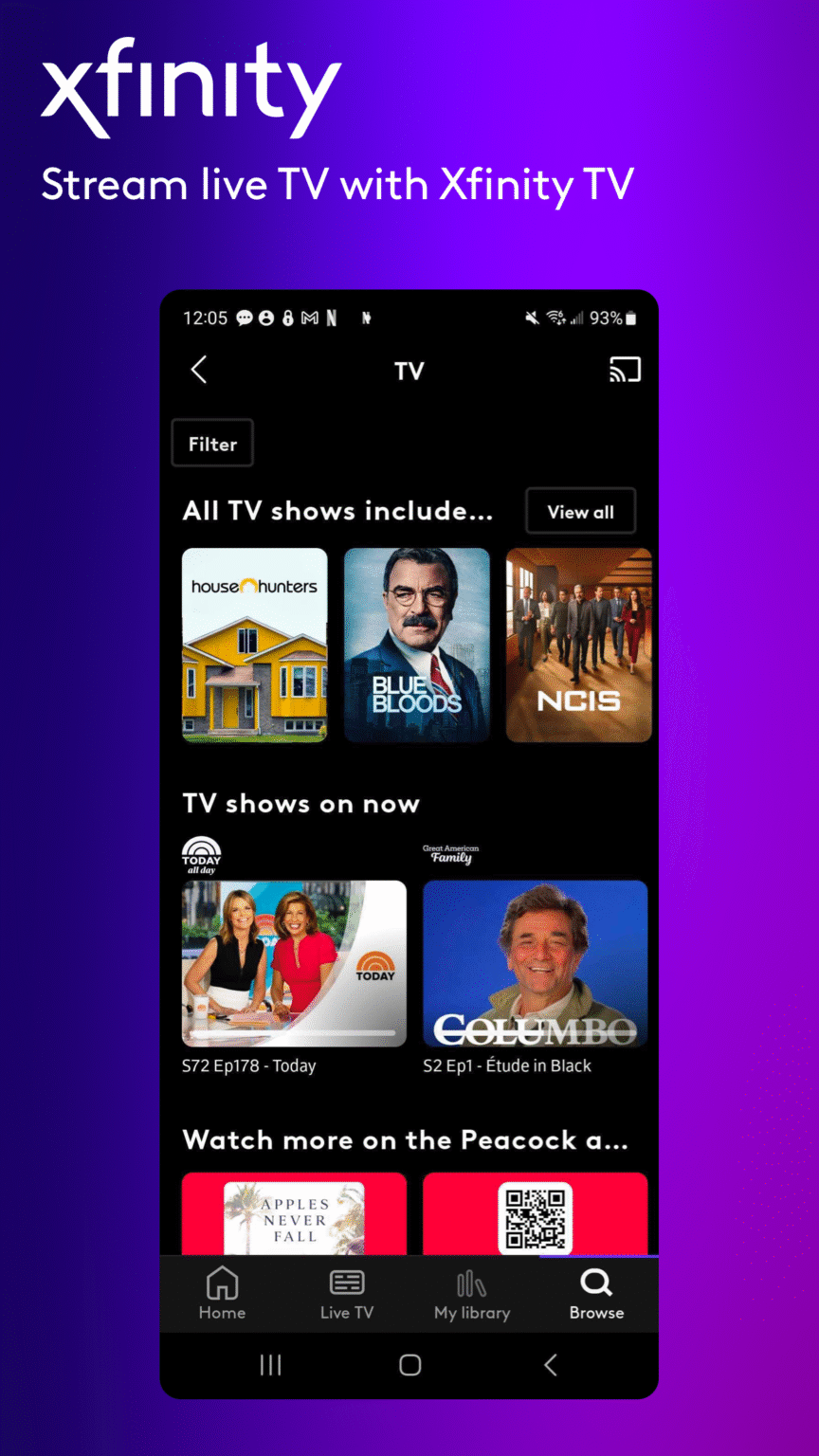The image size is (819, 1456).
Task: Open My library from the bottom navigation
Action: [x=471, y=1284]
